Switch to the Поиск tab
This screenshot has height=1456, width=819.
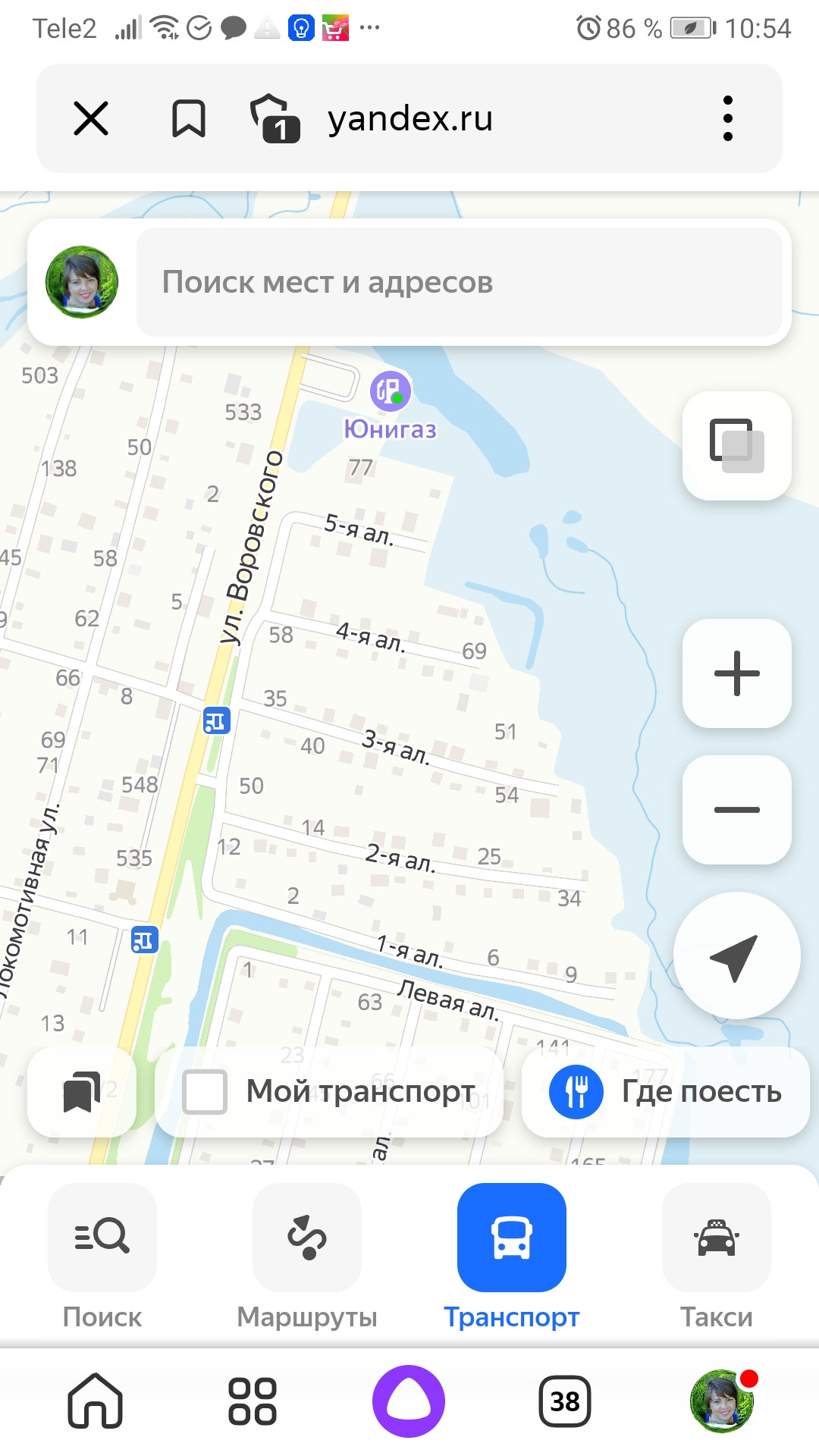click(102, 1255)
